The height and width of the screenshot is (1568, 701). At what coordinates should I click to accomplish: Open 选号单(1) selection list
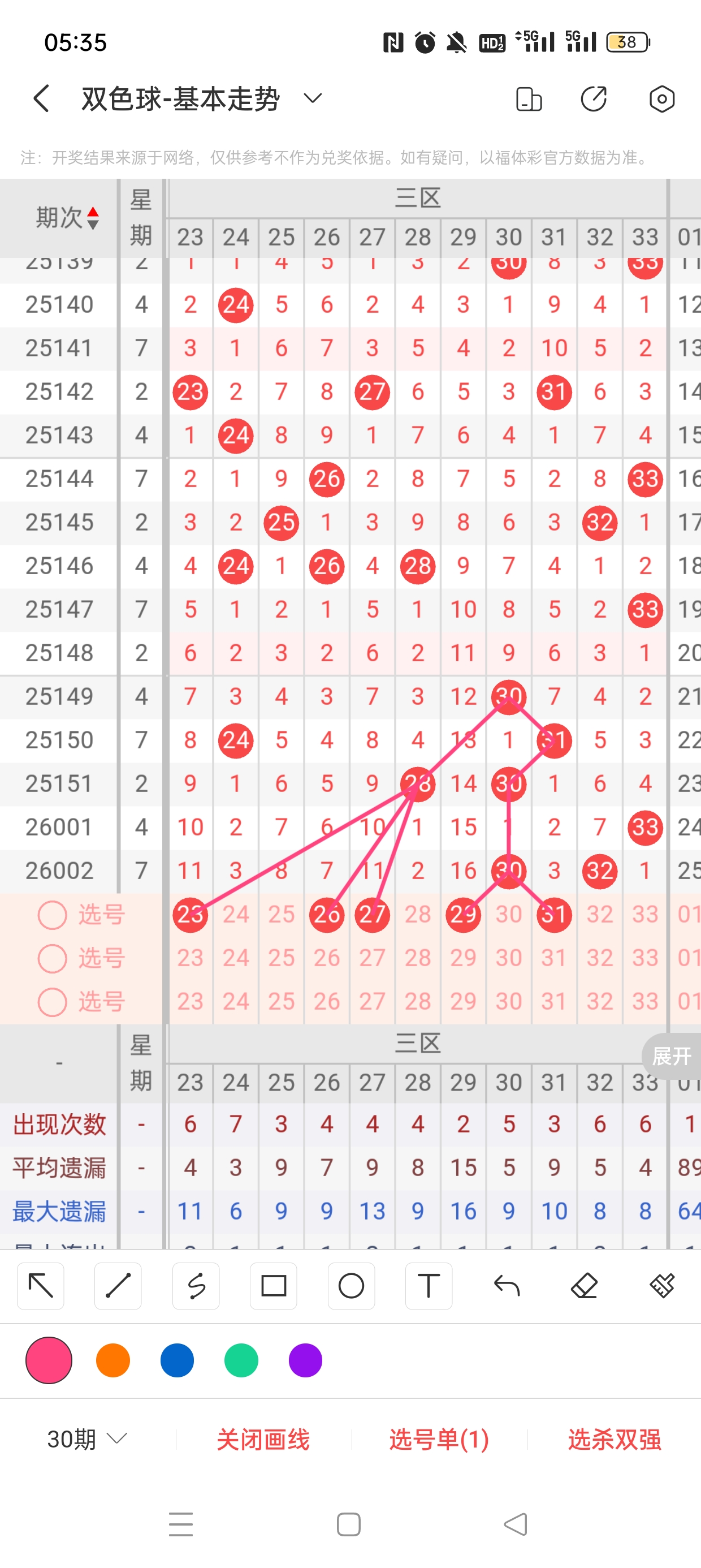tap(439, 1439)
